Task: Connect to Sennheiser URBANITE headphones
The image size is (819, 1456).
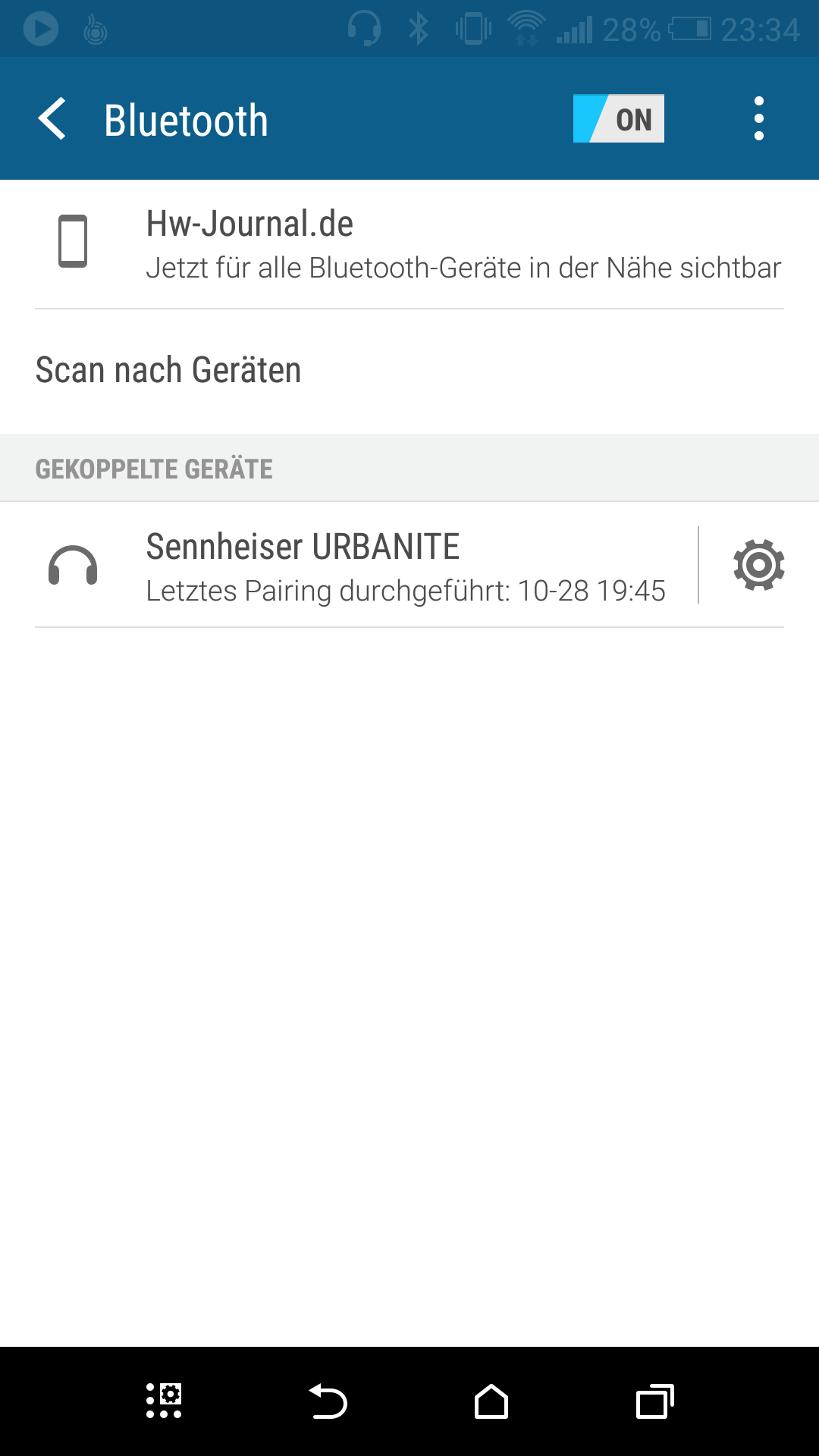Action: coord(349,566)
